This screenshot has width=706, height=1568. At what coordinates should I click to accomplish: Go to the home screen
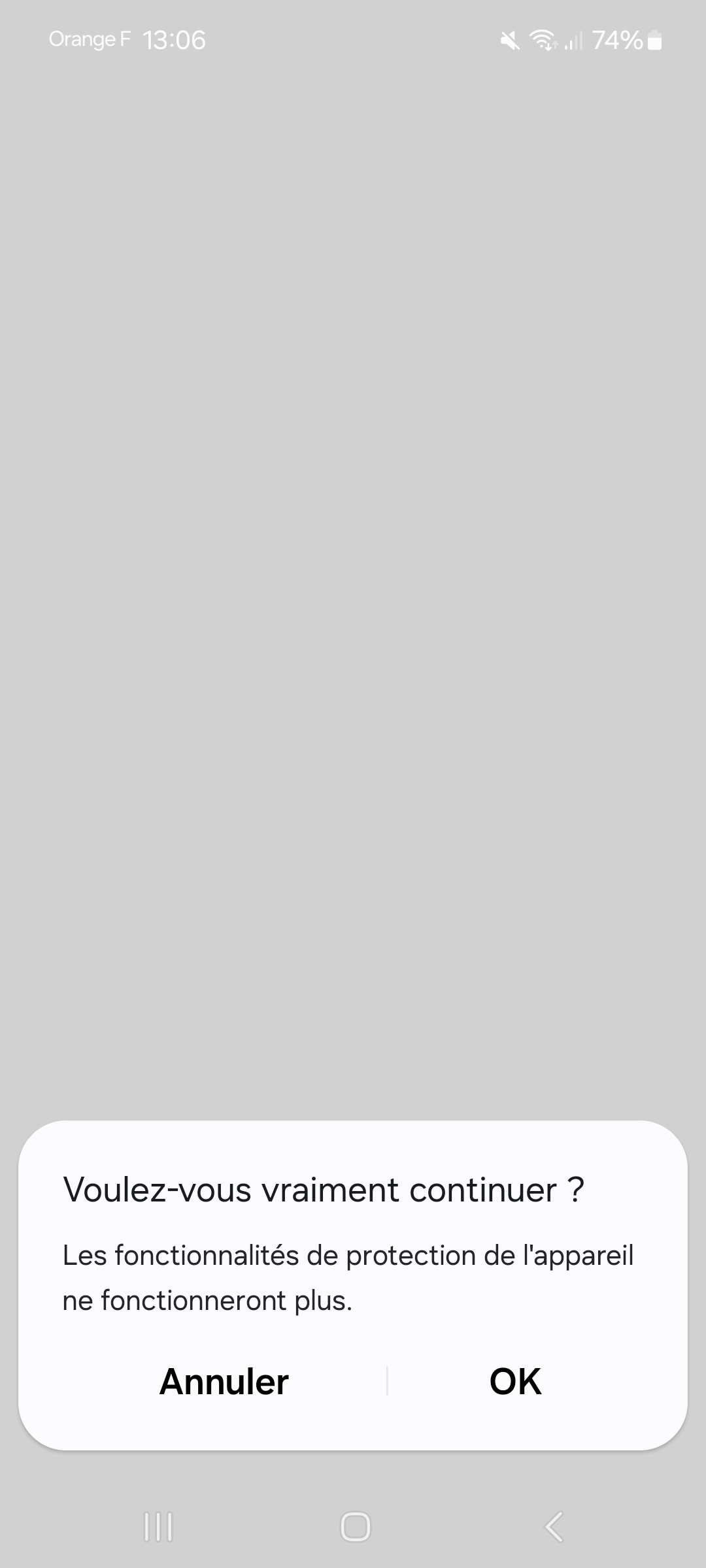tap(355, 1527)
